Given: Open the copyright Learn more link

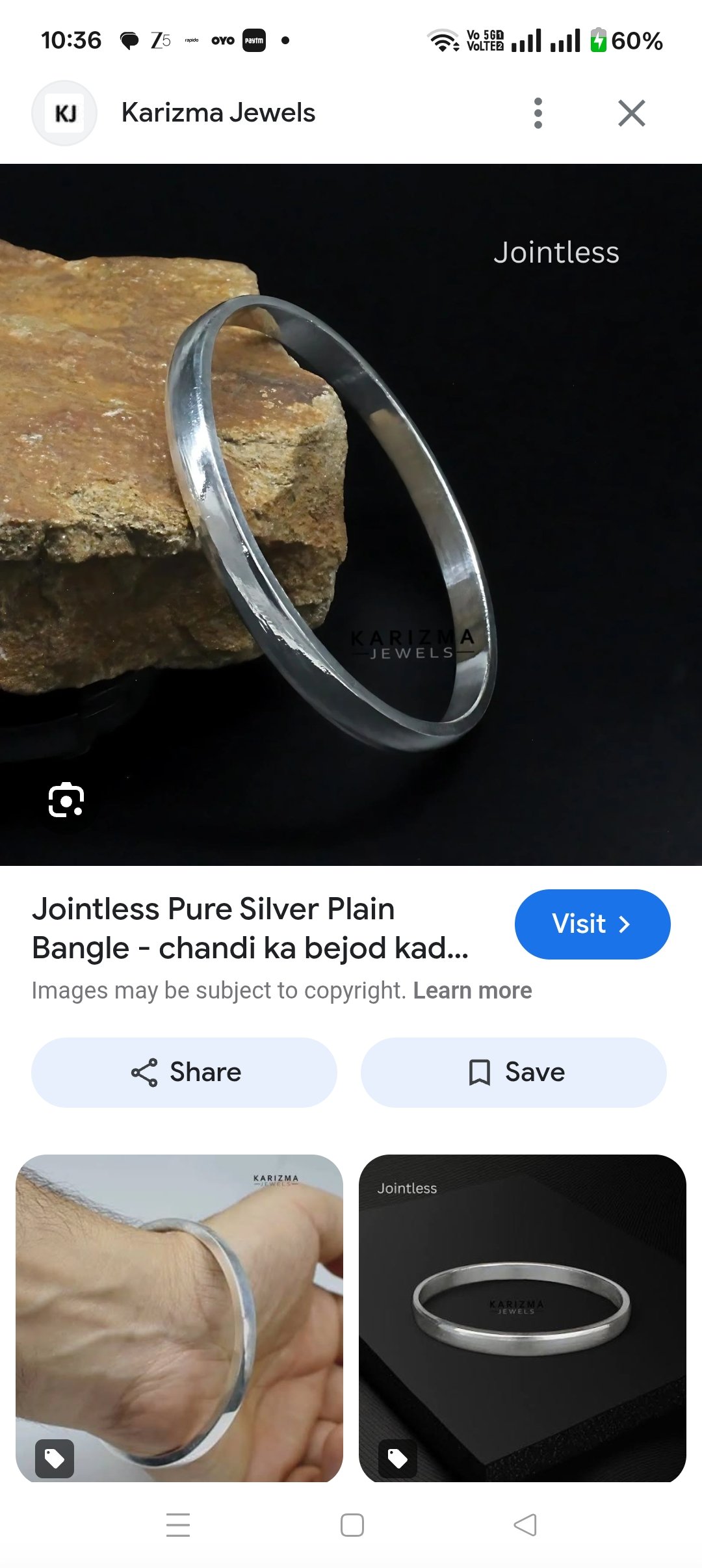Looking at the screenshot, I should (x=473, y=990).
